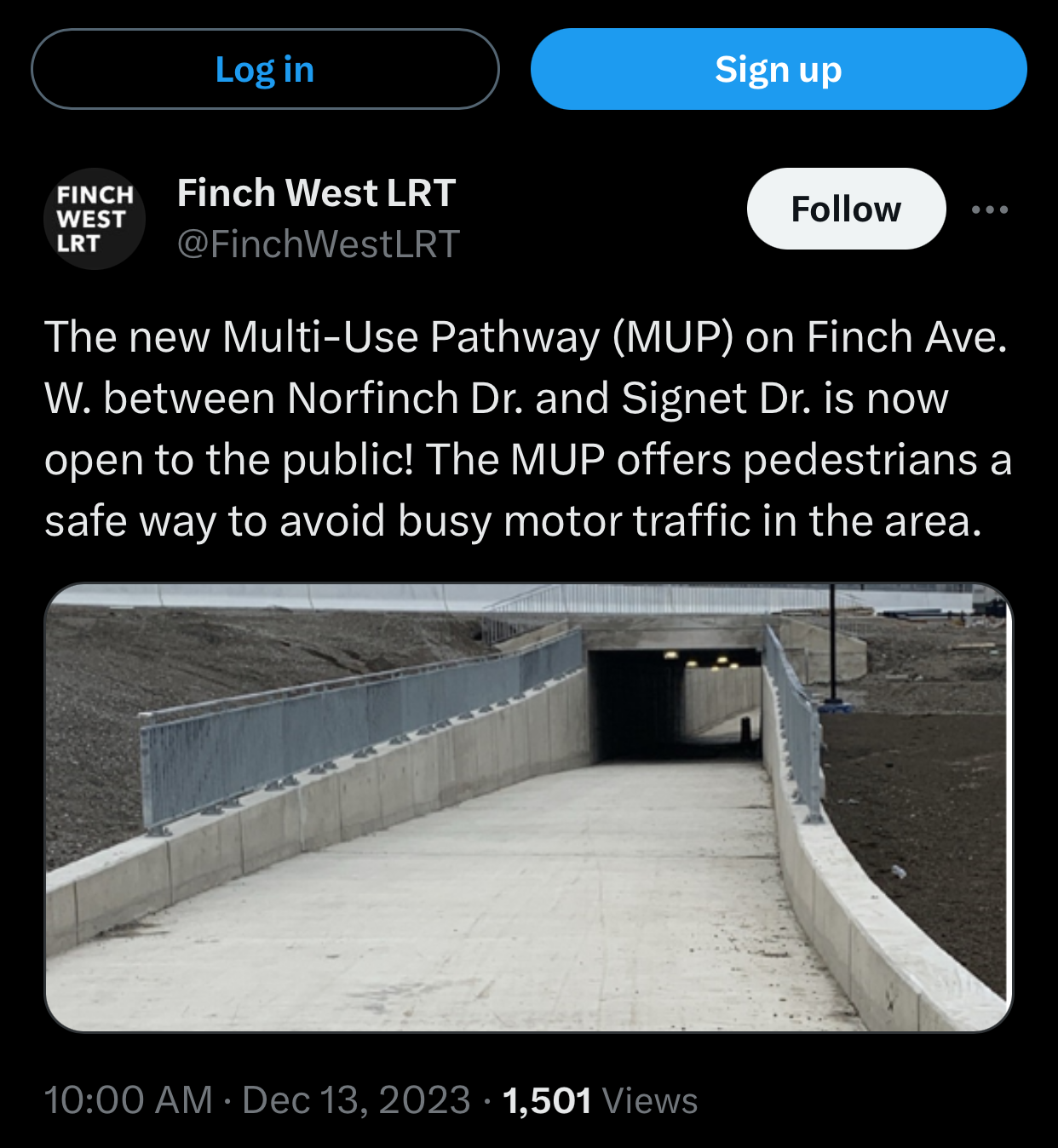Create an account with Sign up
This screenshot has width=1058, height=1148.
778,69
